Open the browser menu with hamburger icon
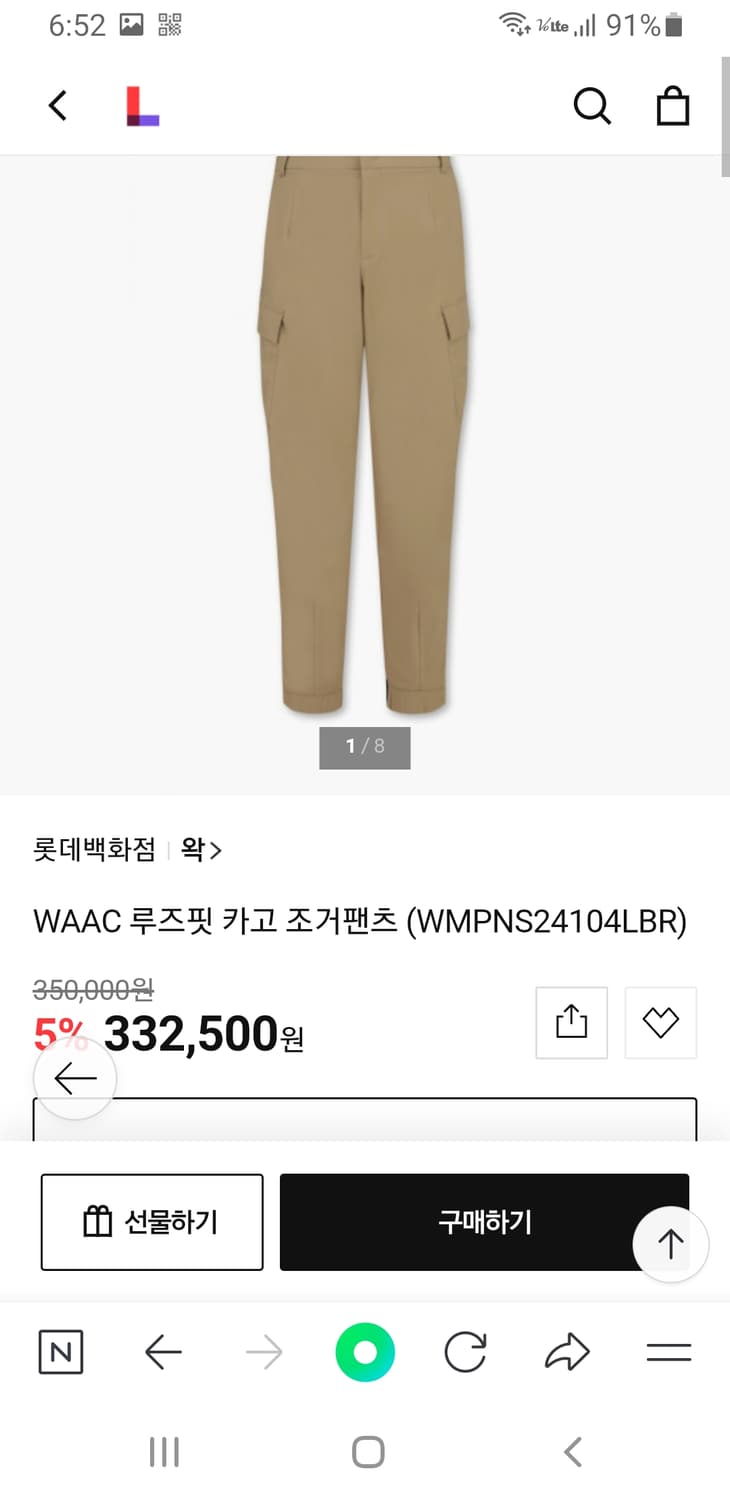The height and width of the screenshot is (1500, 730). (x=668, y=1352)
